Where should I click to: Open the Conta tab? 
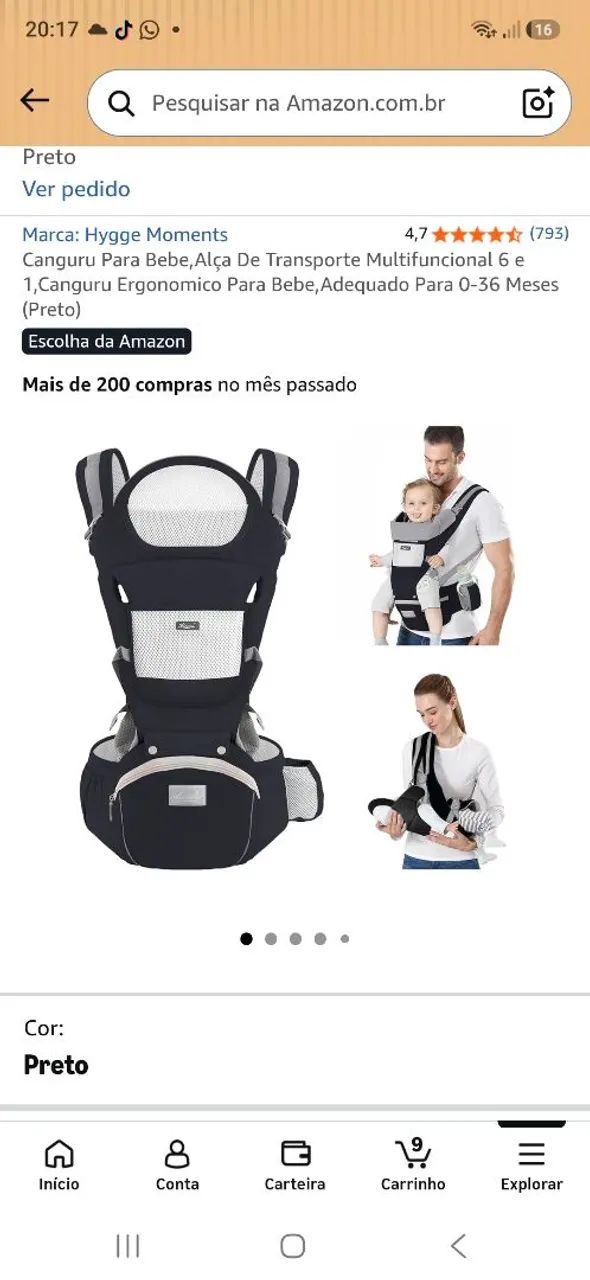click(177, 1165)
